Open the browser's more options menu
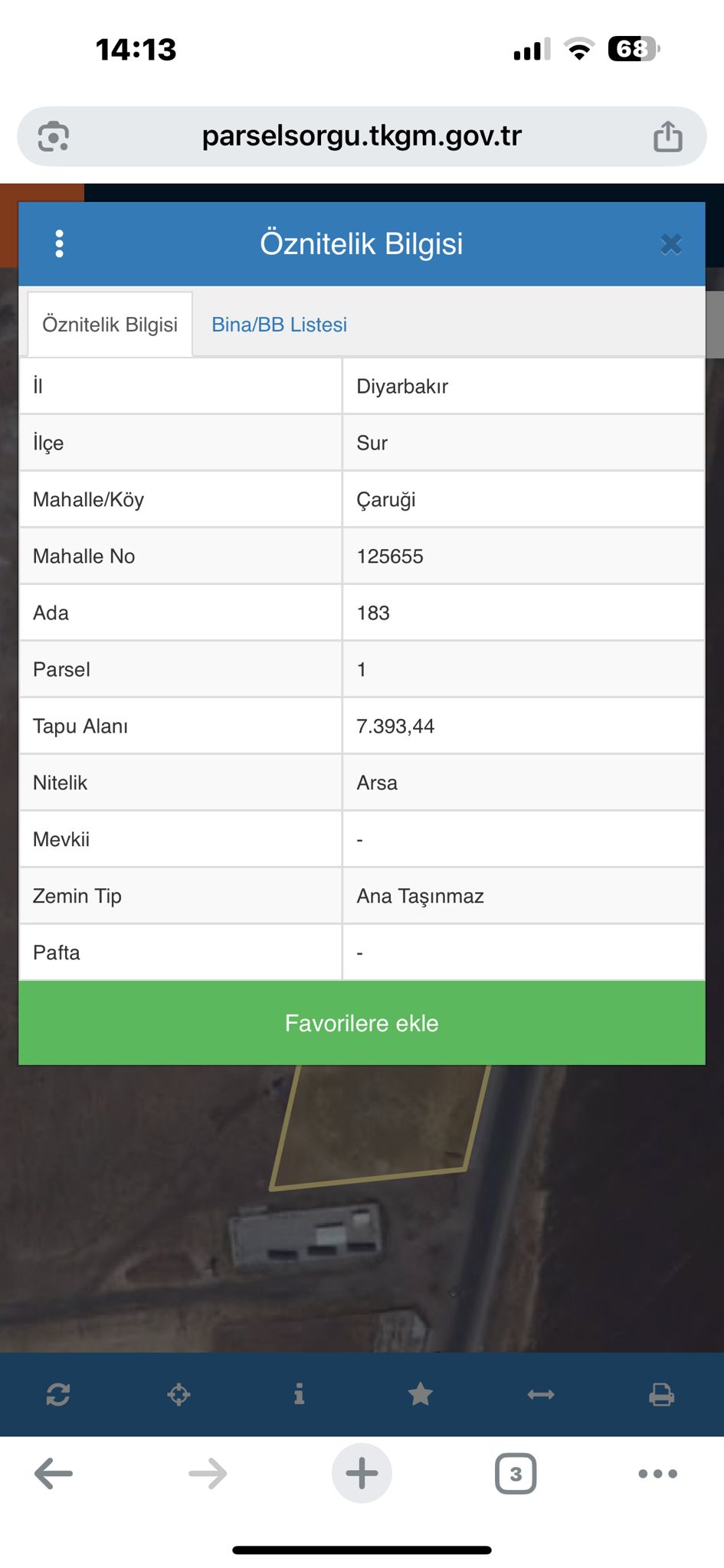 pos(657,1473)
